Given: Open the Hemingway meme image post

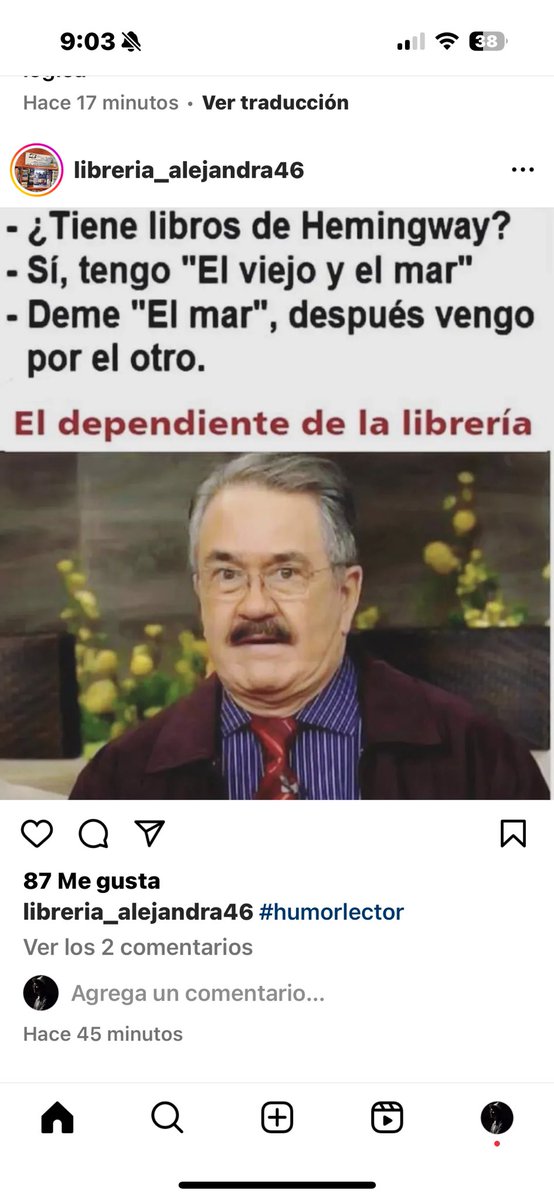Looking at the screenshot, I should click(x=275, y=503).
